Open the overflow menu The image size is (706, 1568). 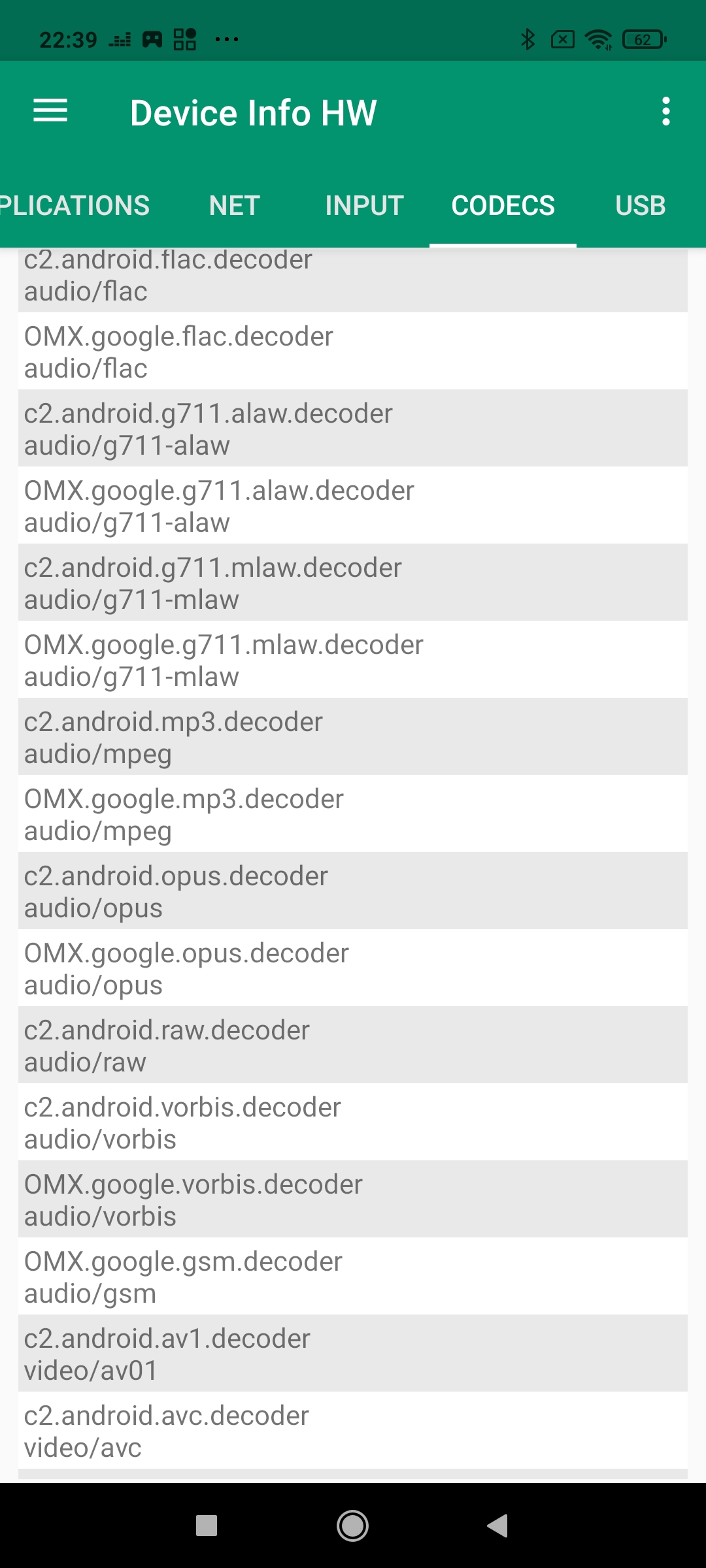tap(665, 112)
